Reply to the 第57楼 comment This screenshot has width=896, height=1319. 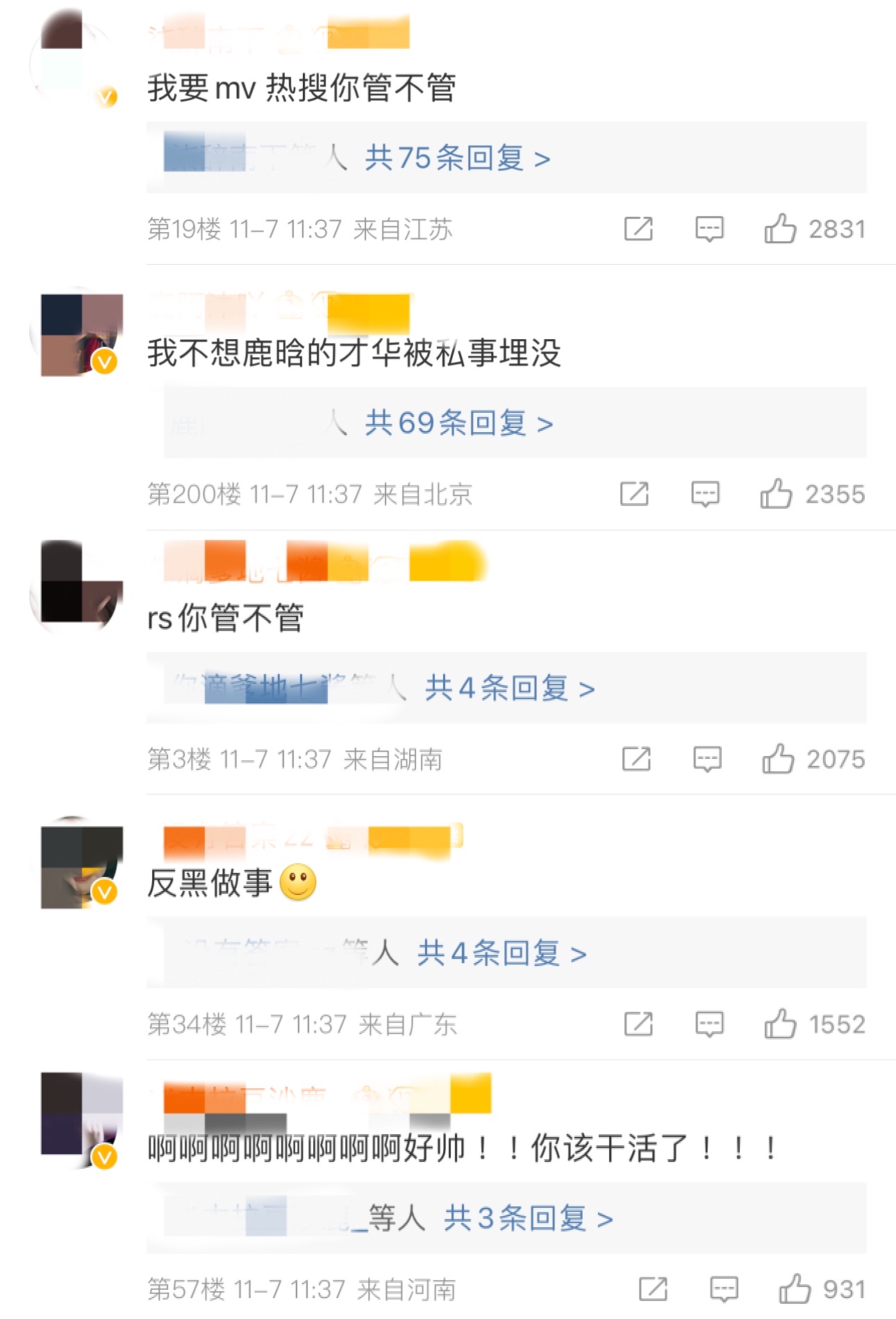click(724, 1290)
